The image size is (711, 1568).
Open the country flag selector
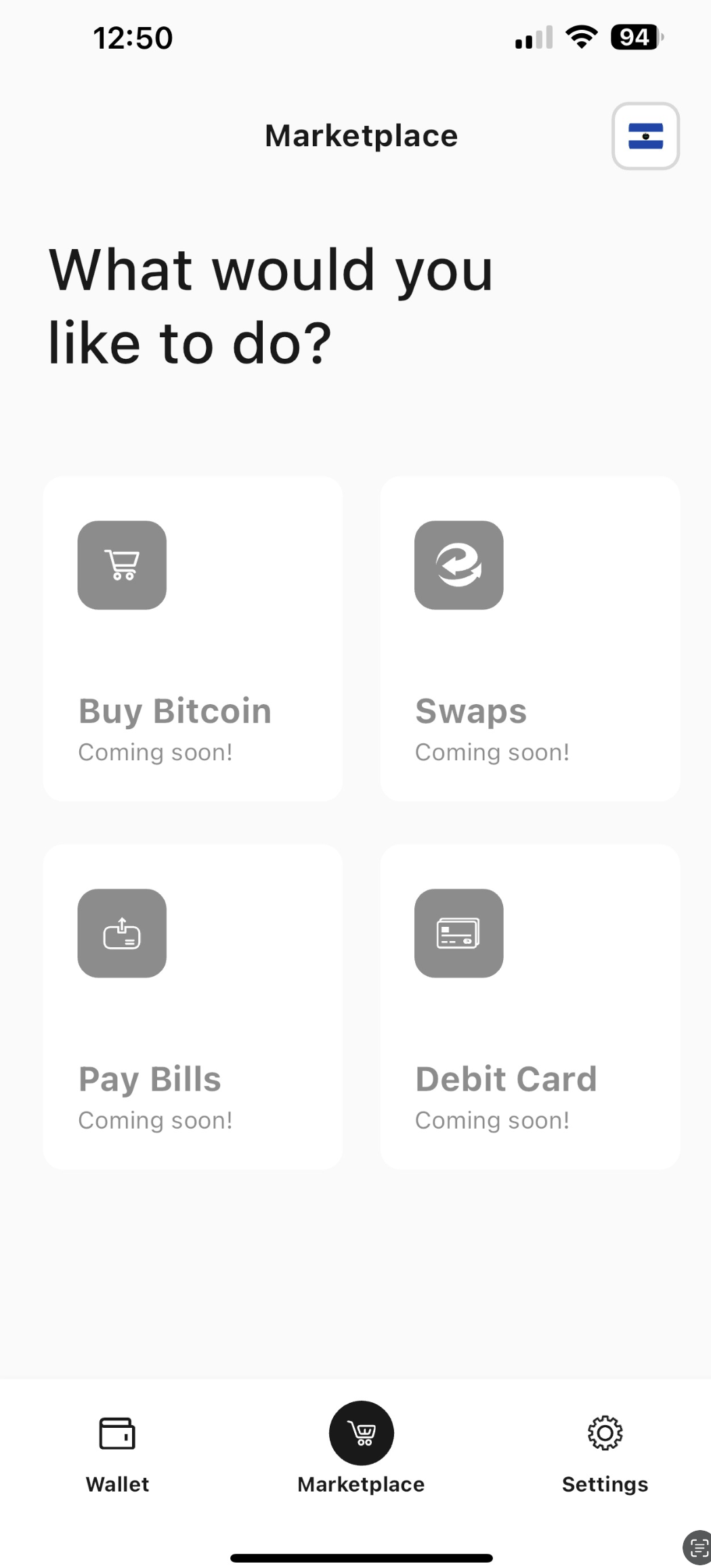tap(645, 136)
